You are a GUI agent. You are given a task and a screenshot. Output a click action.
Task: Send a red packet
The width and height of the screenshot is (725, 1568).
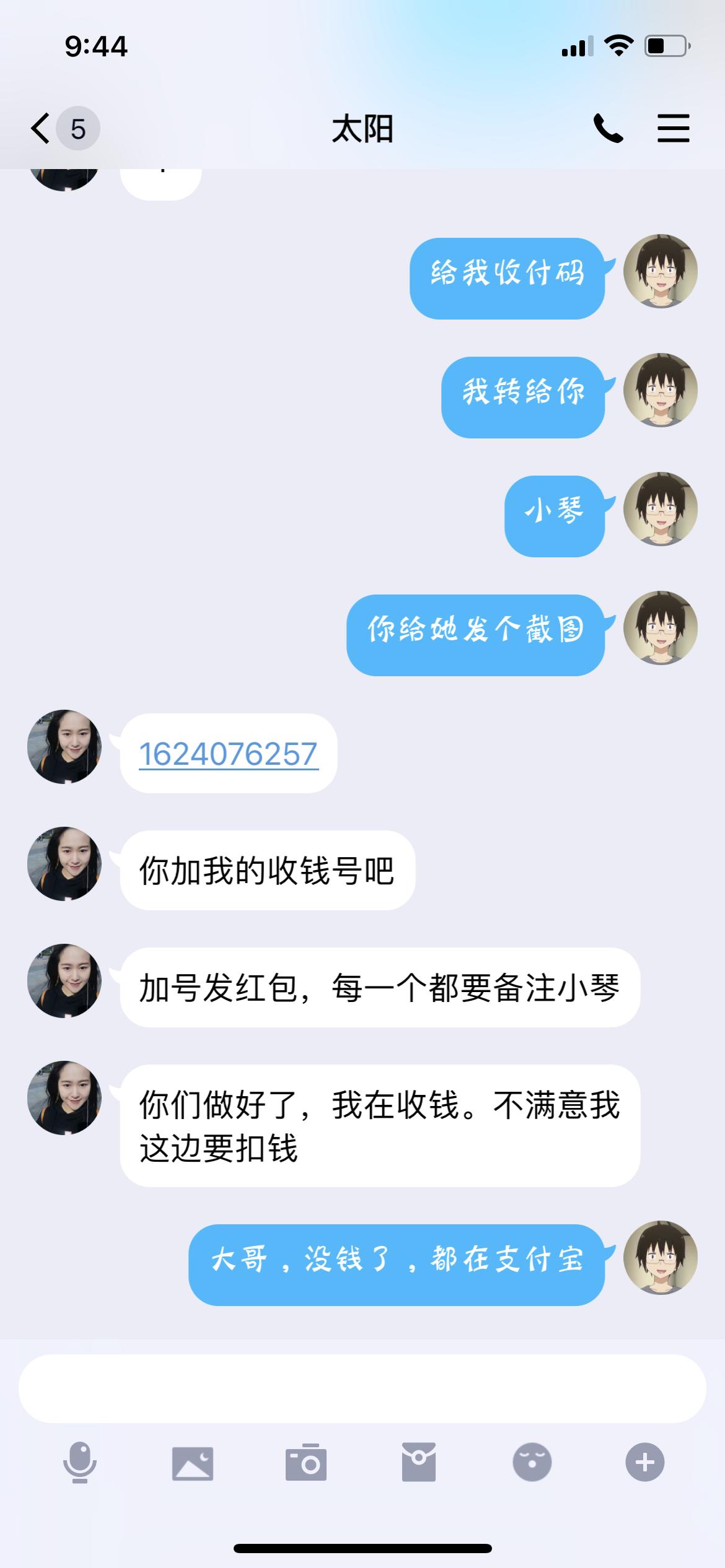click(x=419, y=1463)
